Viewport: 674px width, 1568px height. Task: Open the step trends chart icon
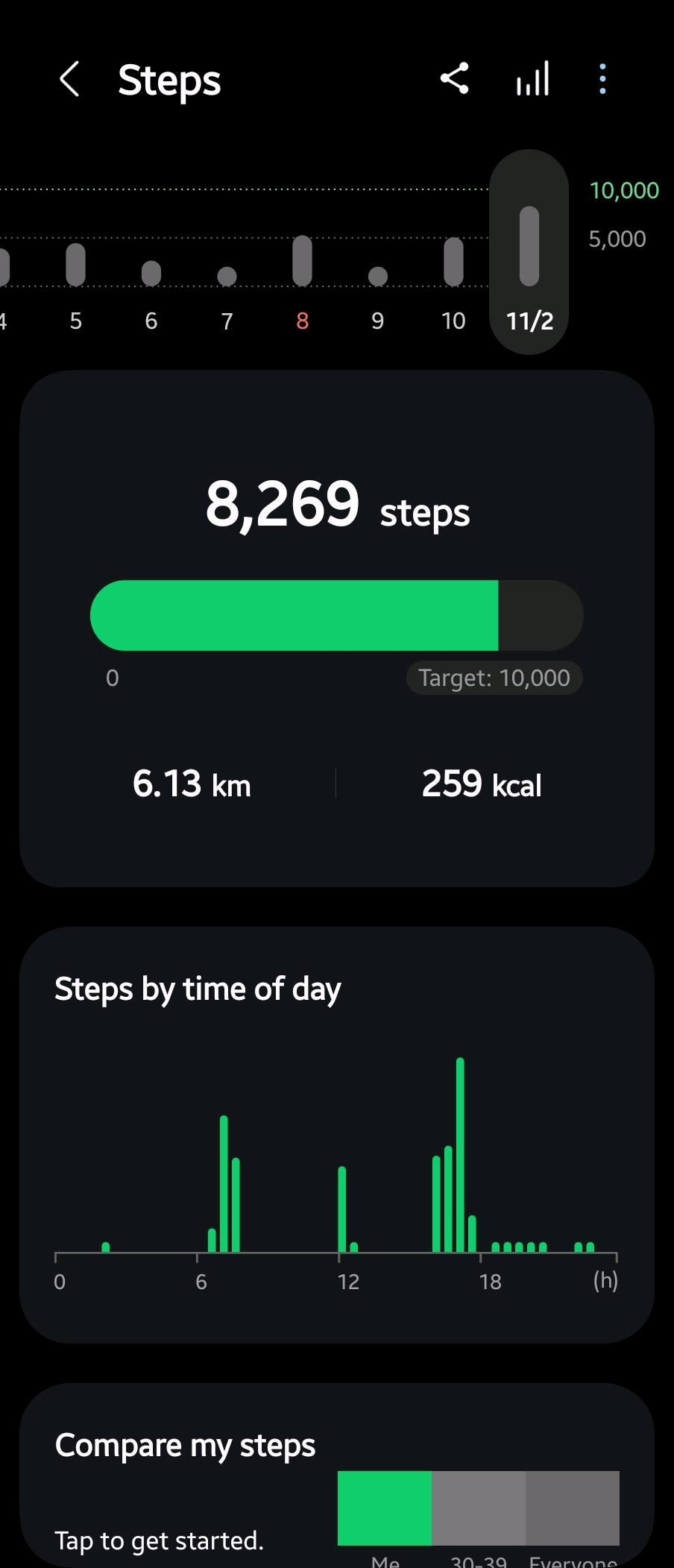point(532,78)
